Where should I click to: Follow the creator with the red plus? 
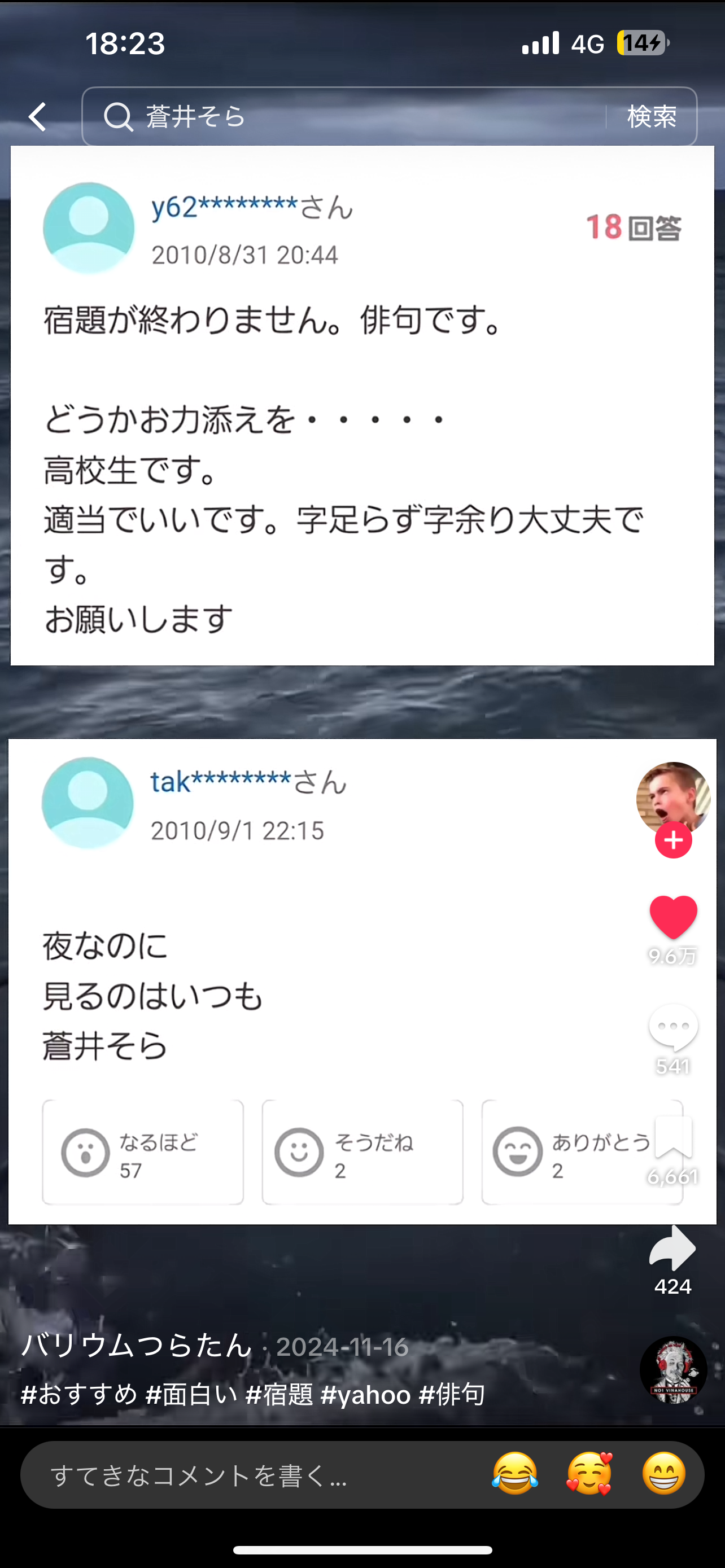tap(673, 840)
